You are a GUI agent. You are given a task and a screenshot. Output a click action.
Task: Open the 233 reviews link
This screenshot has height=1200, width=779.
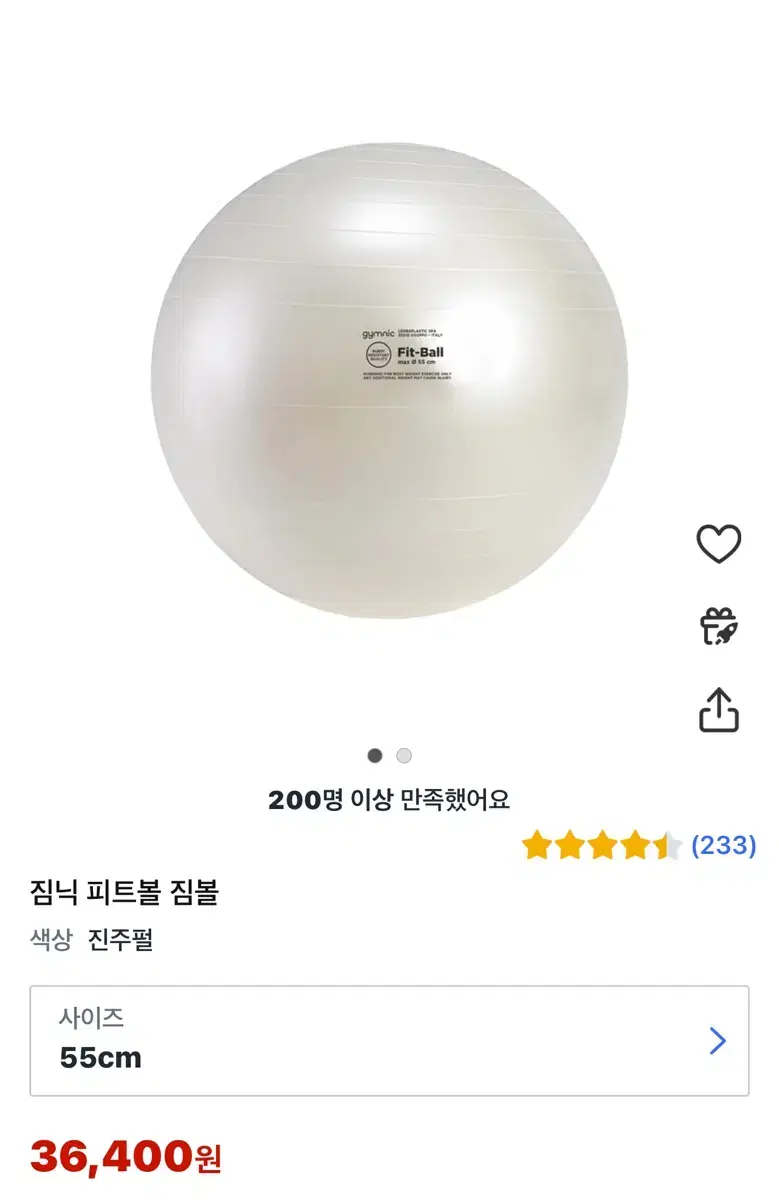click(x=724, y=846)
